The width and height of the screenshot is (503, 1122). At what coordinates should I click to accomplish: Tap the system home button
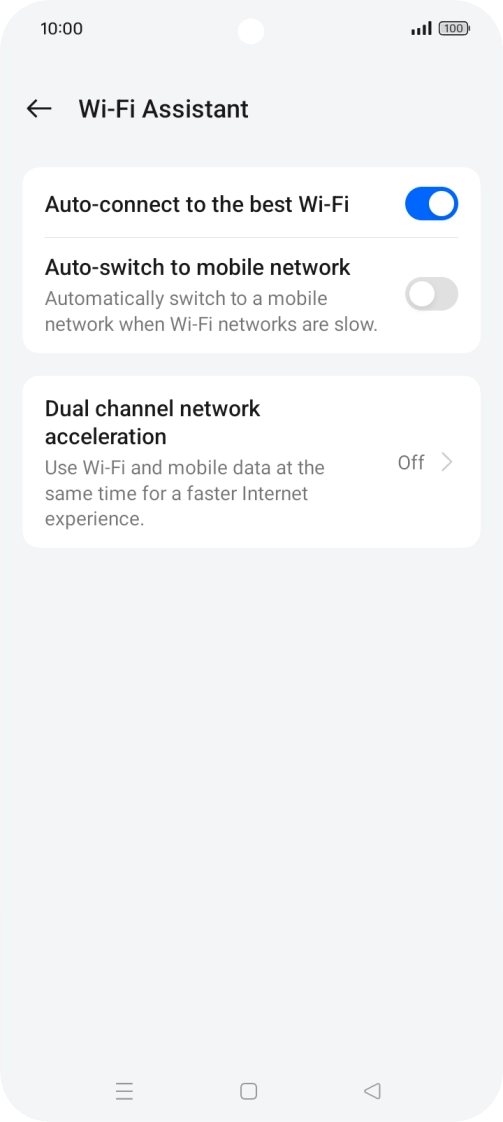[x=248, y=1091]
